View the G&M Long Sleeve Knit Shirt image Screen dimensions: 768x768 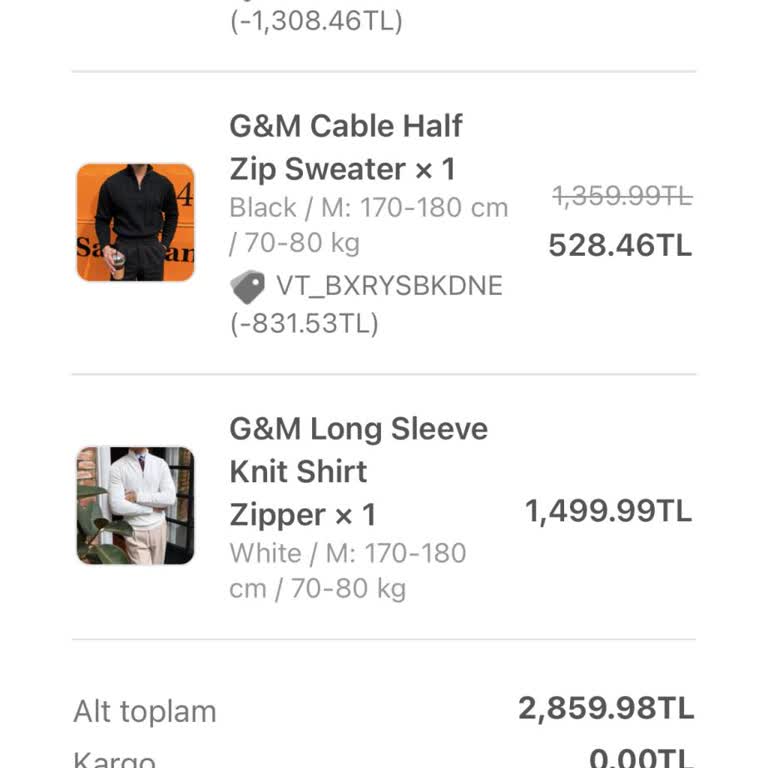[x=135, y=506]
